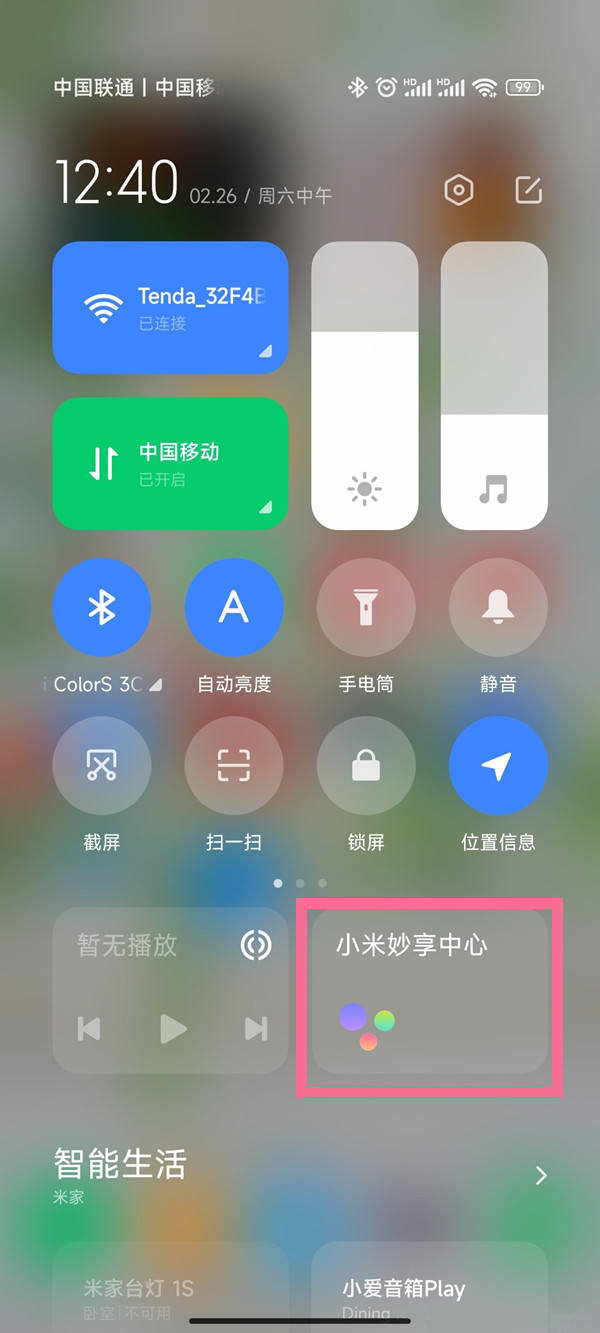Open settings from the hexagon gear icon
The height and width of the screenshot is (1333, 600).
pos(459,190)
